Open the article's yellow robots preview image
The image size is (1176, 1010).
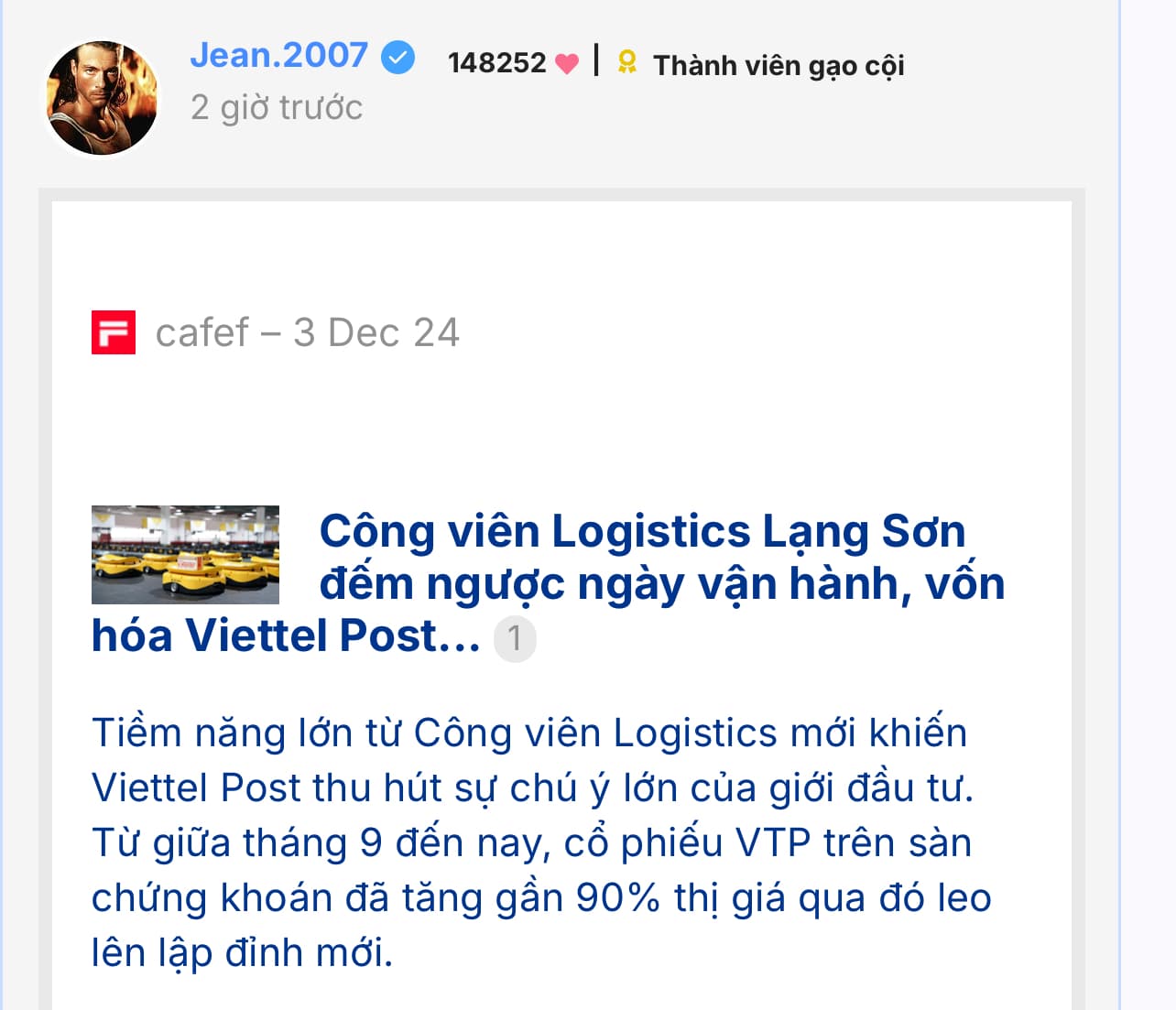click(185, 555)
